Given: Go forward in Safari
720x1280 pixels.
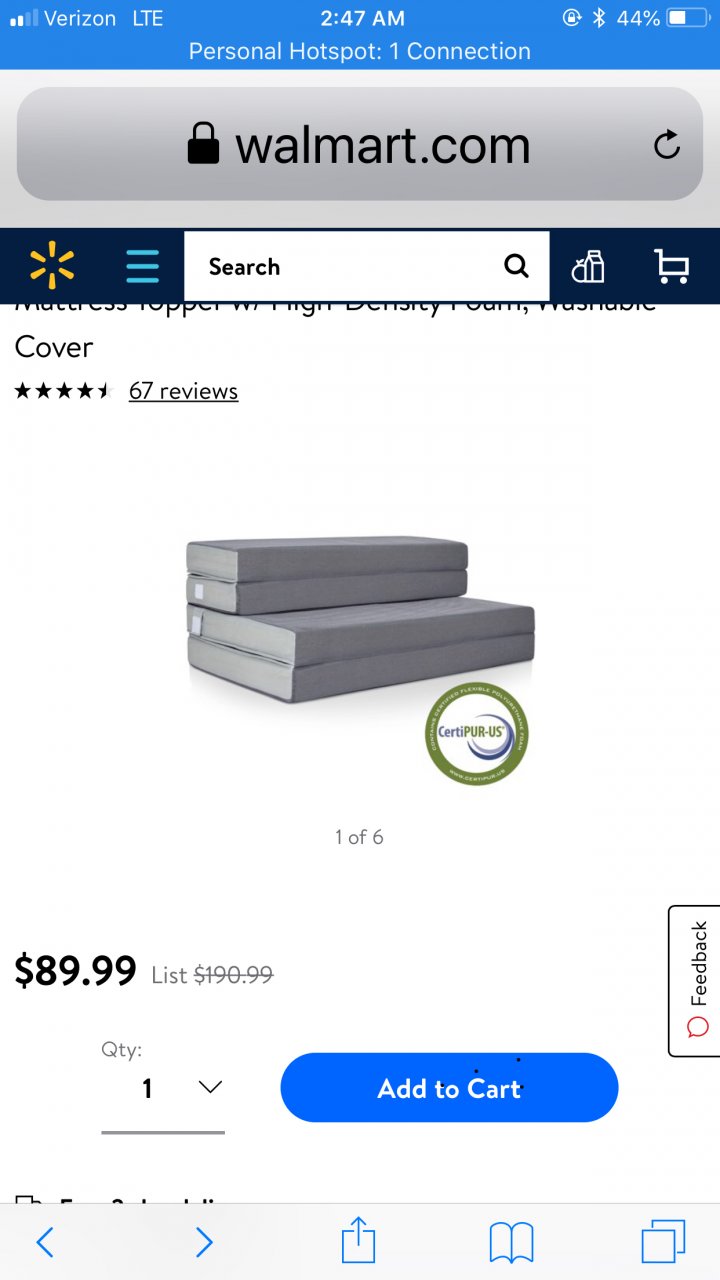Looking at the screenshot, I should [x=203, y=1242].
